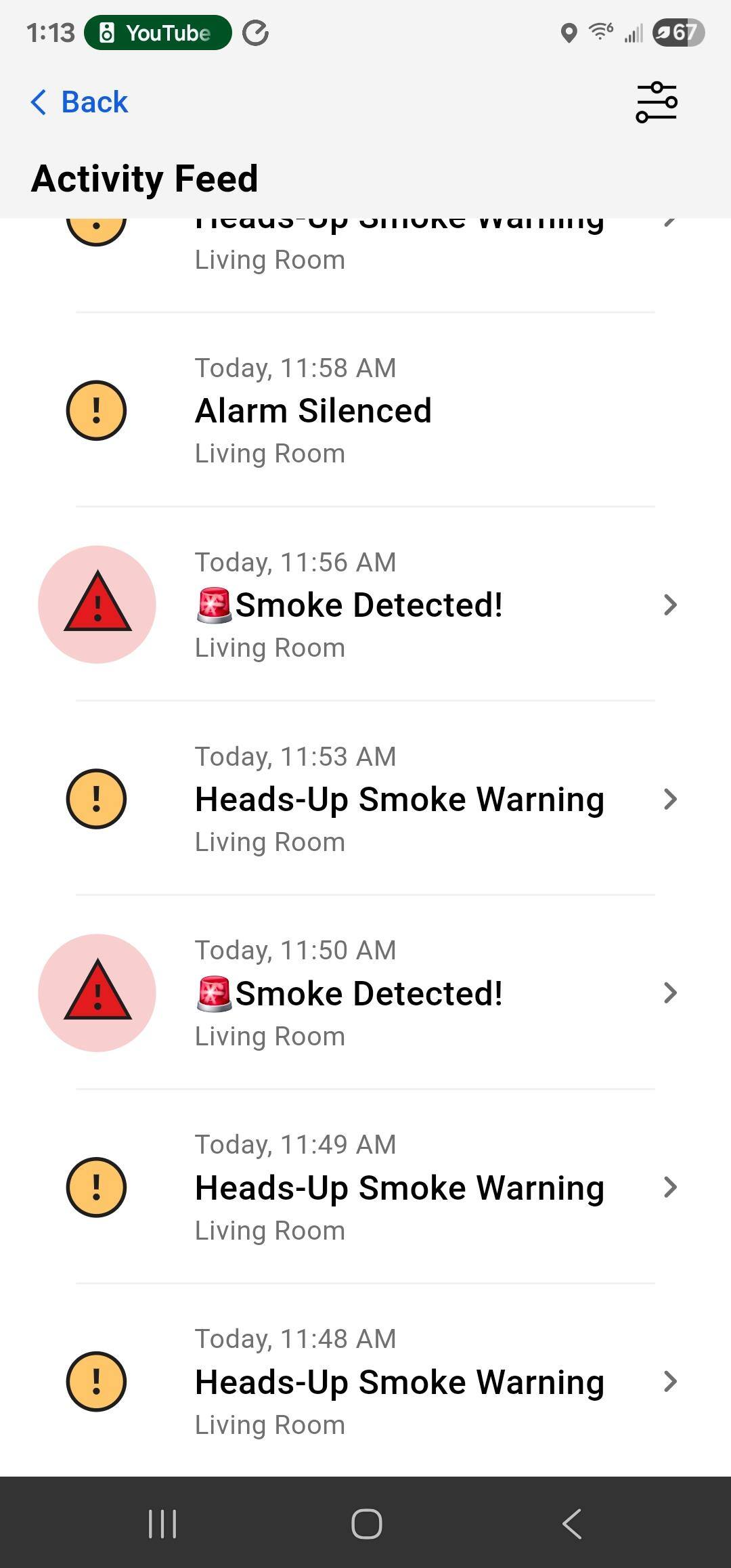
Task: Open the 11:48 AM Heads-Up Smoke Warning
Action: (365, 1381)
